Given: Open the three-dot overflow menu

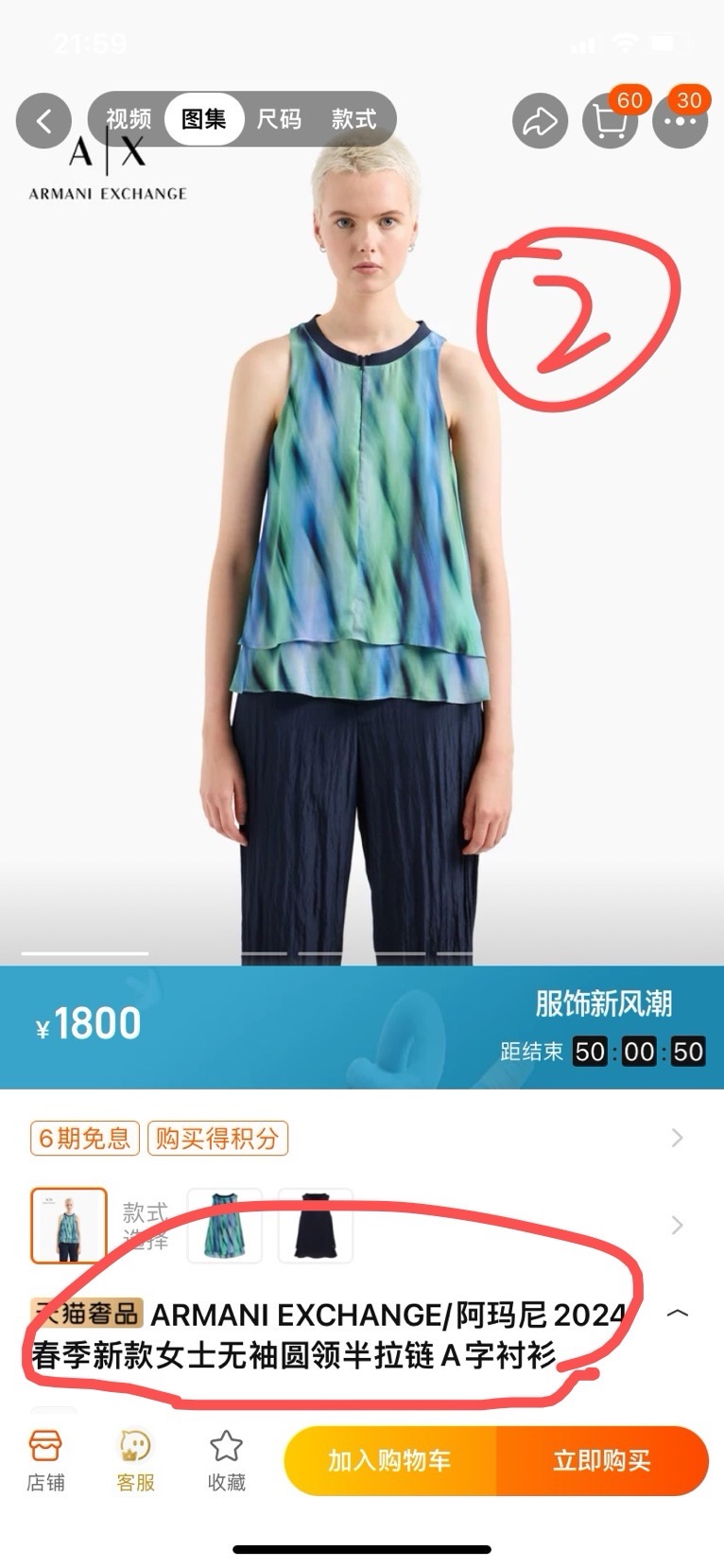Looking at the screenshot, I should click(x=680, y=122).
